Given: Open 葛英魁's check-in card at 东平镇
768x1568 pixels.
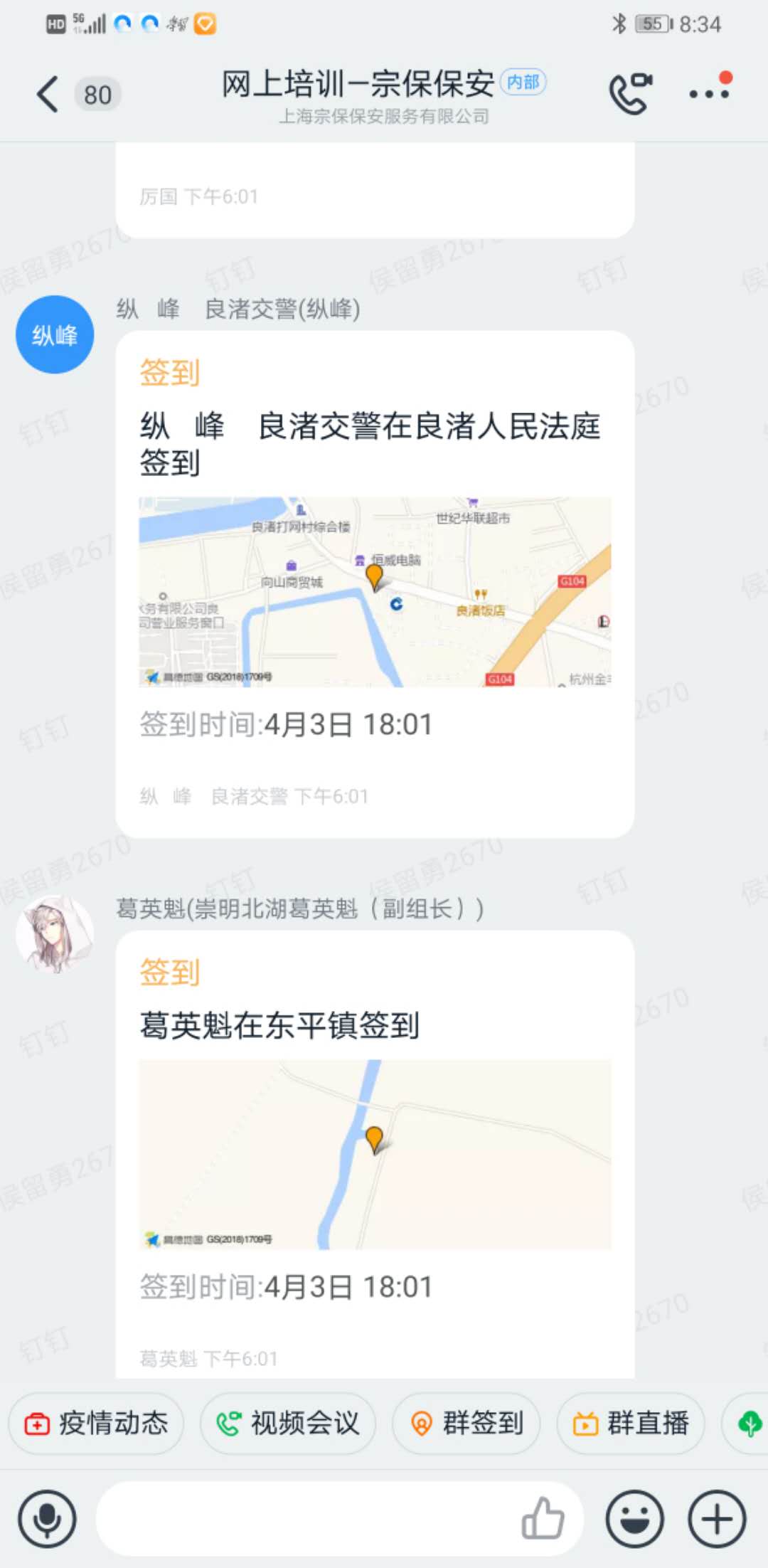Looking at the screenshot, I should (375, 1153).
